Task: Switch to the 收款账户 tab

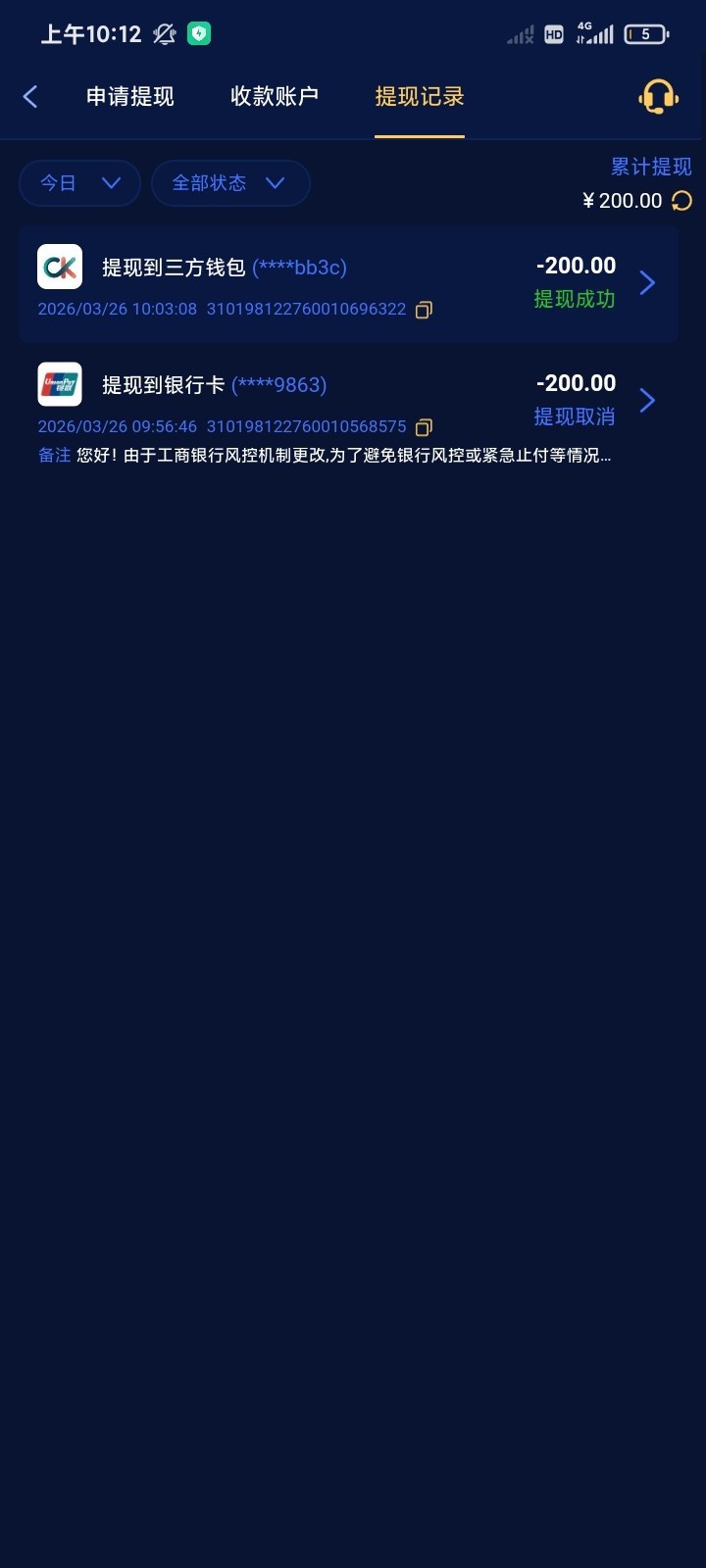Action: click(x=274, y=96)
